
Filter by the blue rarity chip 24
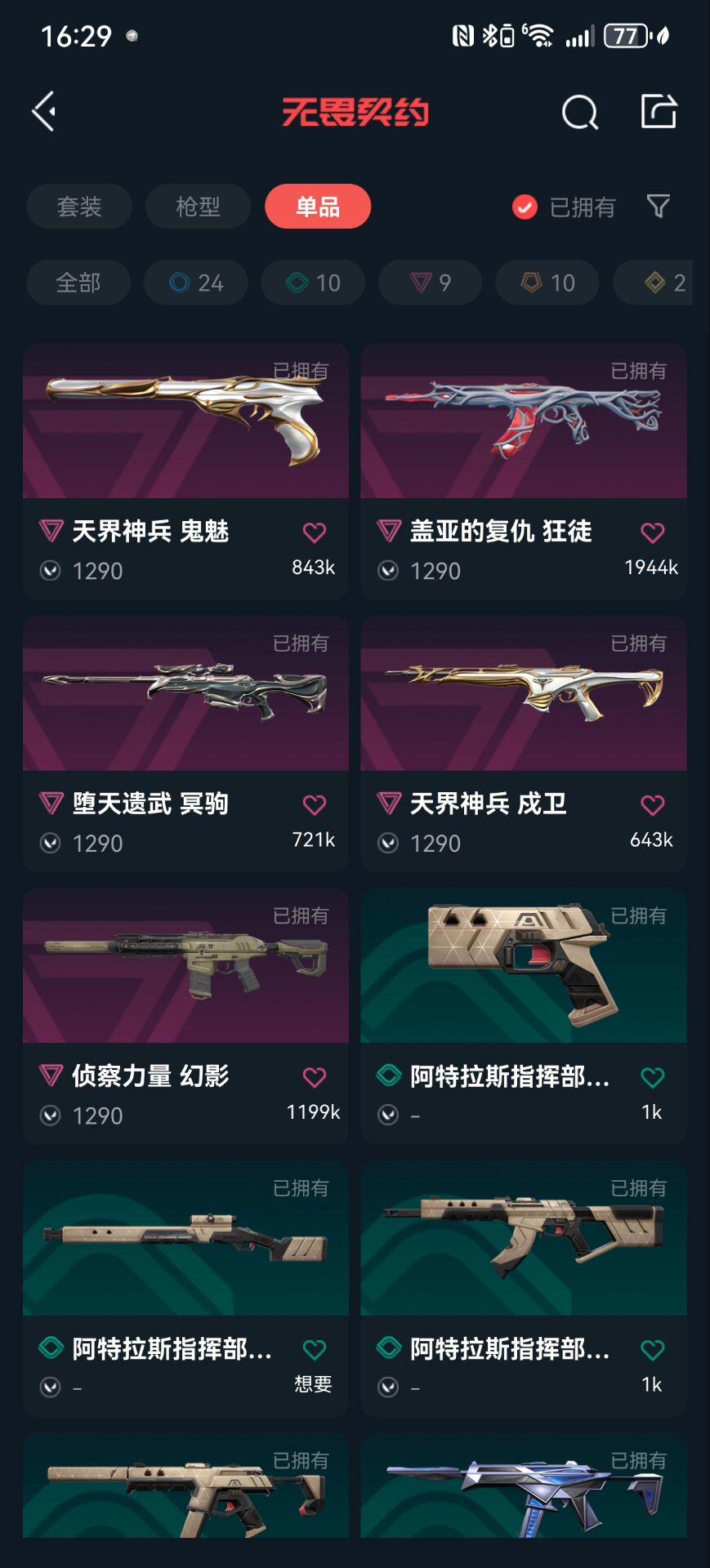click(196, 283)
